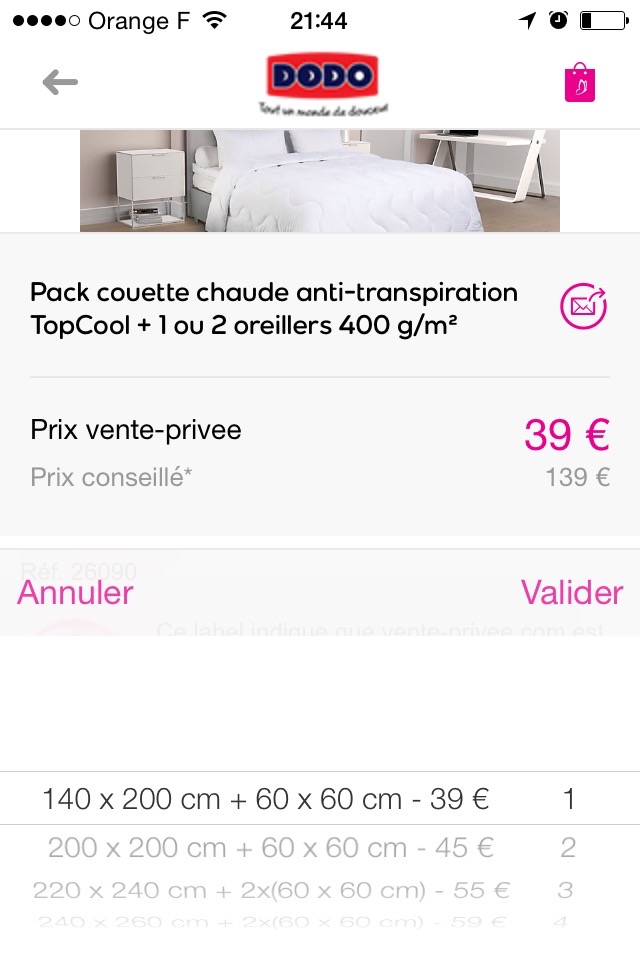The width and height of the screenshot is (640, 960).
Task: Open the shopping bag cart
Action: 580,83
